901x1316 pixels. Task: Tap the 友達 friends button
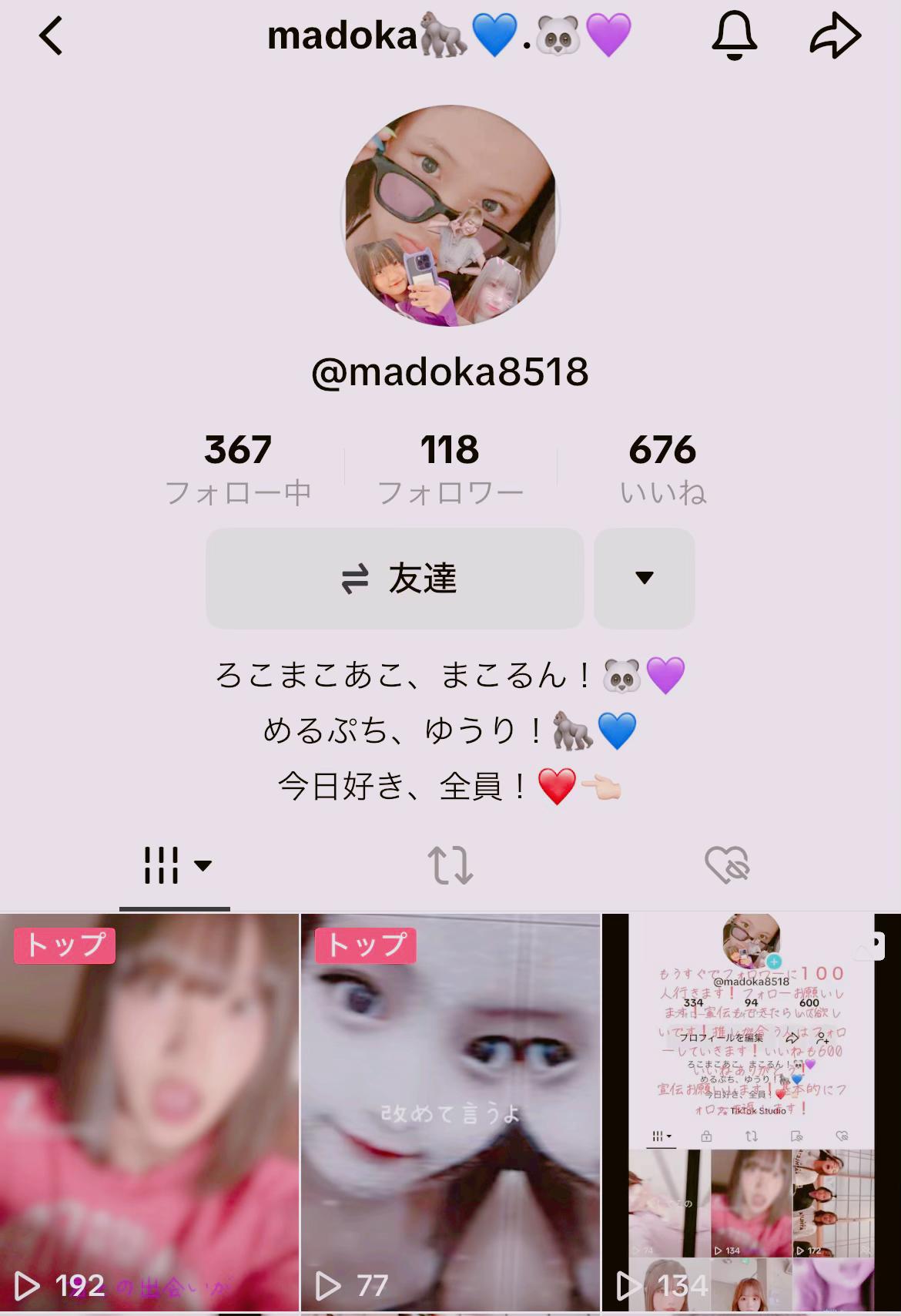pyautogui.click(x=394, y=579)
